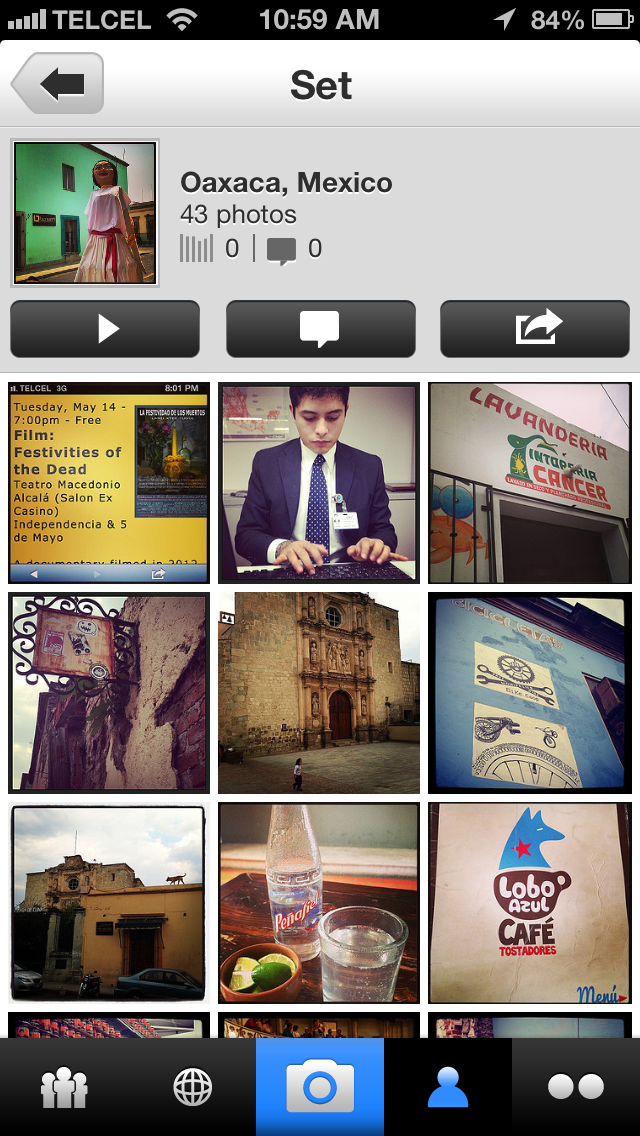Open the wrought iron hanging sign photo
This screenshot has width=640, height=1136.
pos(109,693)
